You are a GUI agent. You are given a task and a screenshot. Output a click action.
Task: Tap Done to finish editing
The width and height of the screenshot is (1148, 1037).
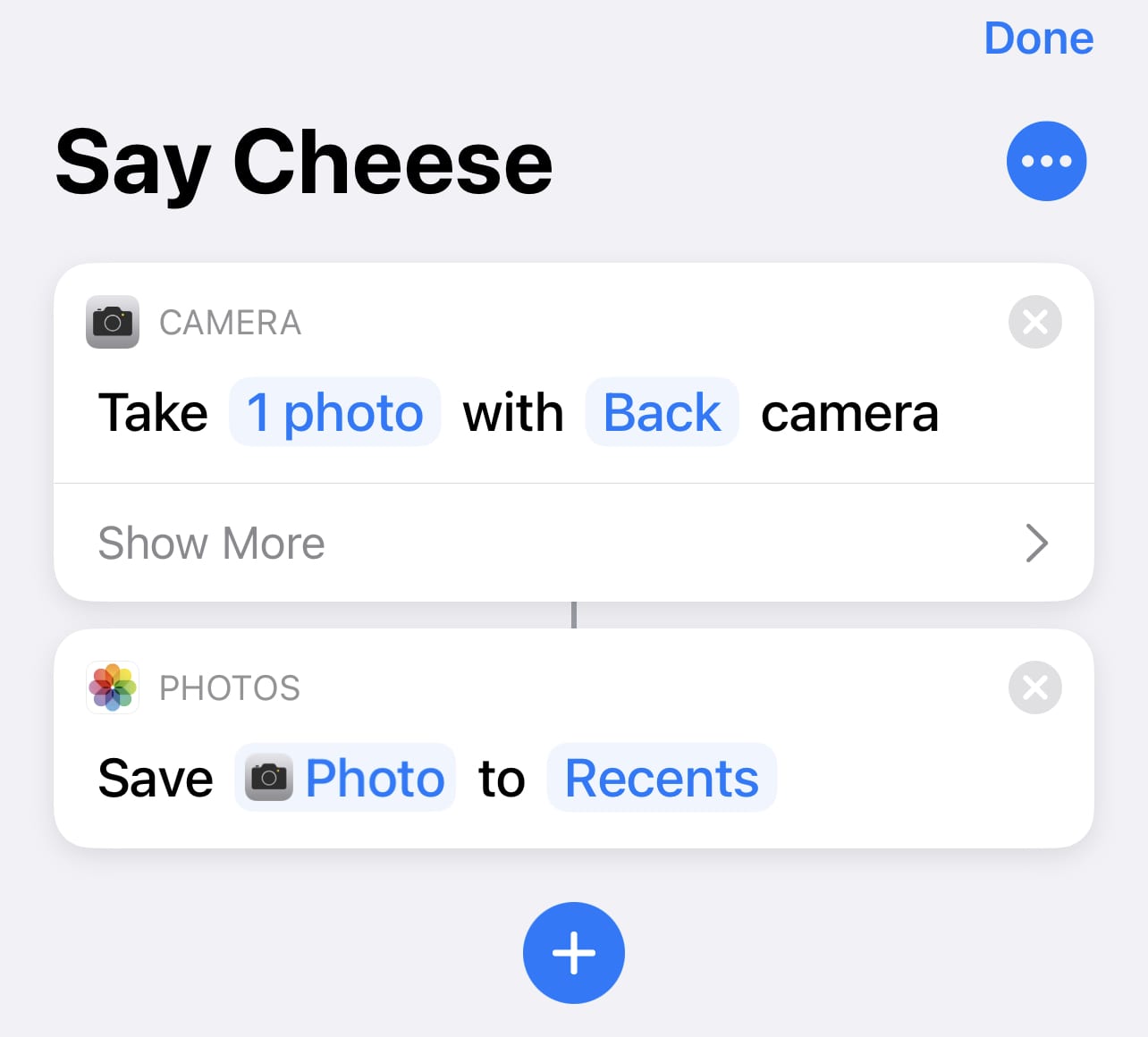click(1038, 38)
